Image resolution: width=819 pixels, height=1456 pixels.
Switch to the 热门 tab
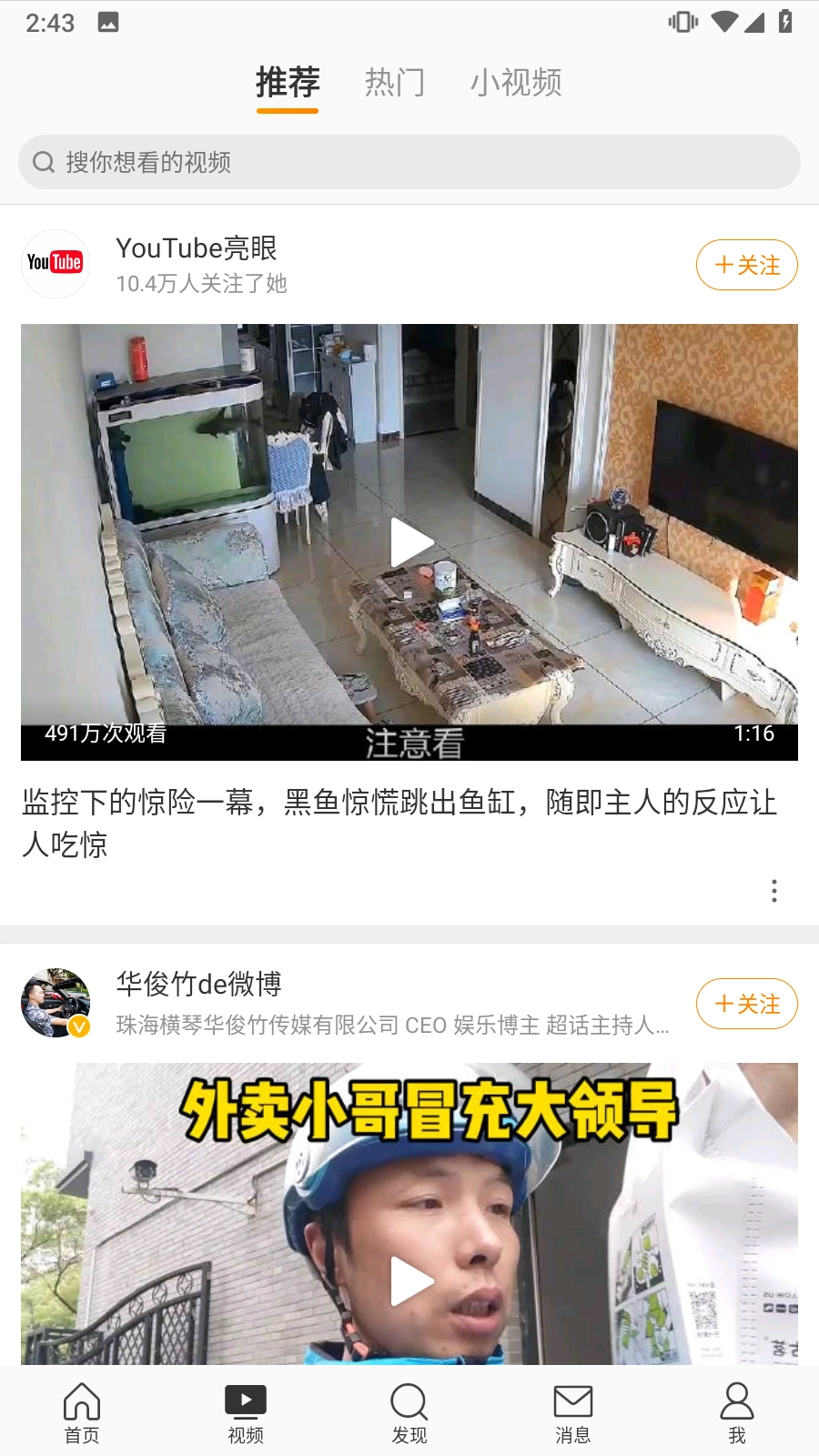click(x=394, y=83)
